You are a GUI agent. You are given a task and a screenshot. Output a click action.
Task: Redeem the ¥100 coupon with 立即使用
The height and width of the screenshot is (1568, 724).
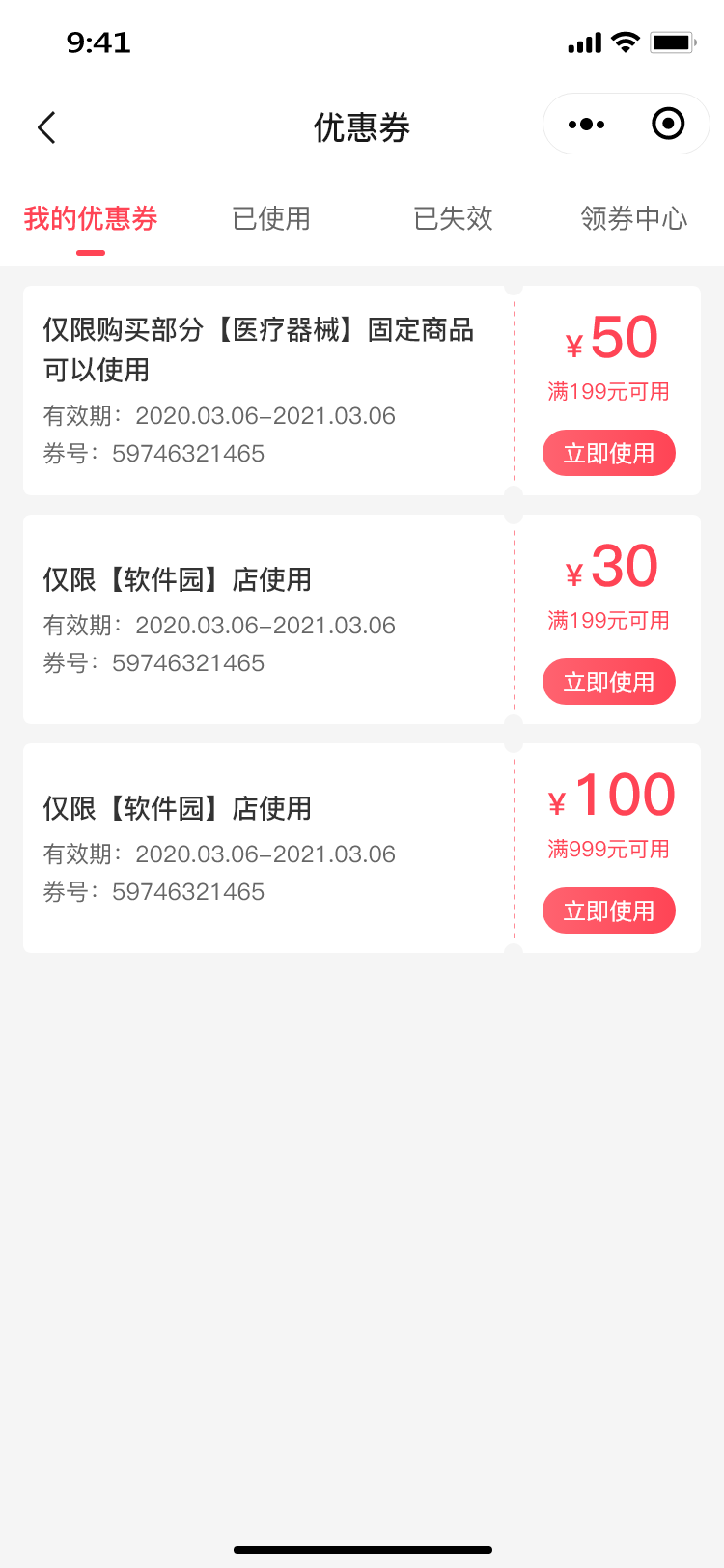click(608, 910)
